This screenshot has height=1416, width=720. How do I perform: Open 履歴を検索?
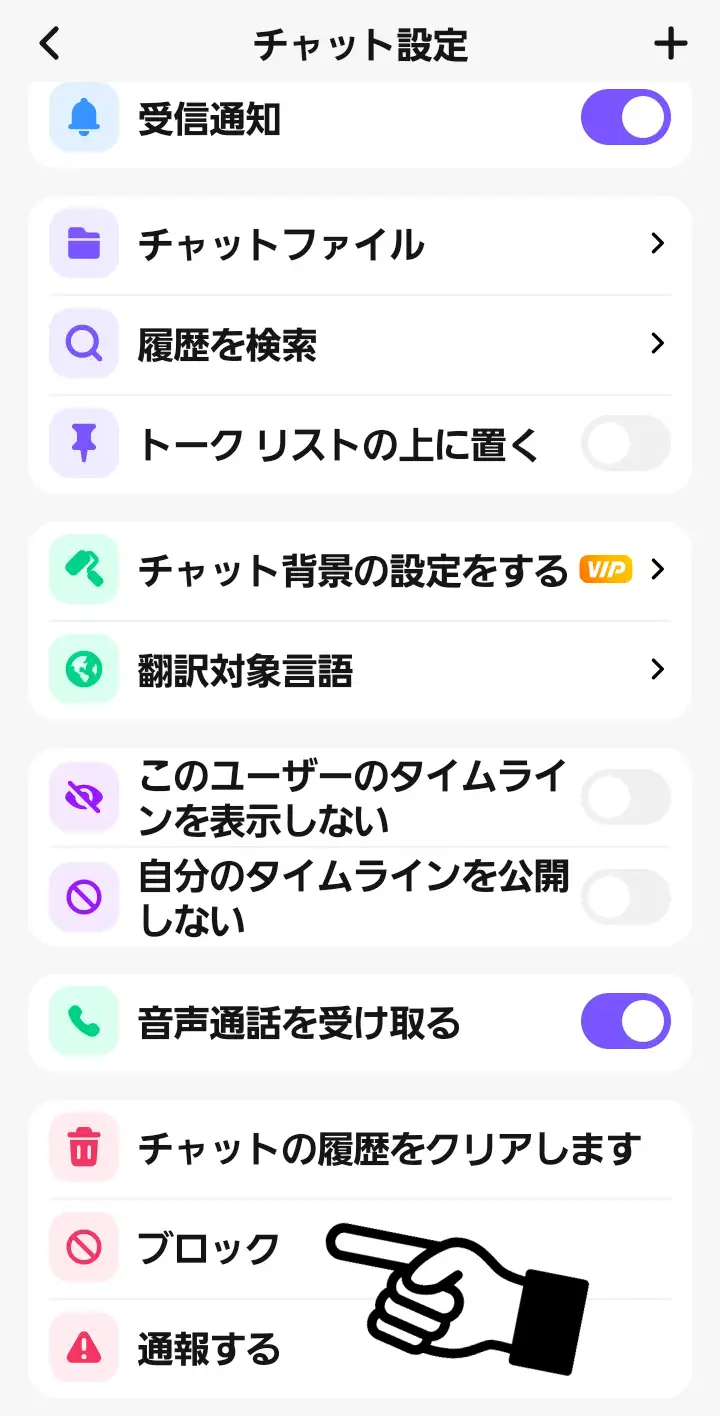click(360, 344)
